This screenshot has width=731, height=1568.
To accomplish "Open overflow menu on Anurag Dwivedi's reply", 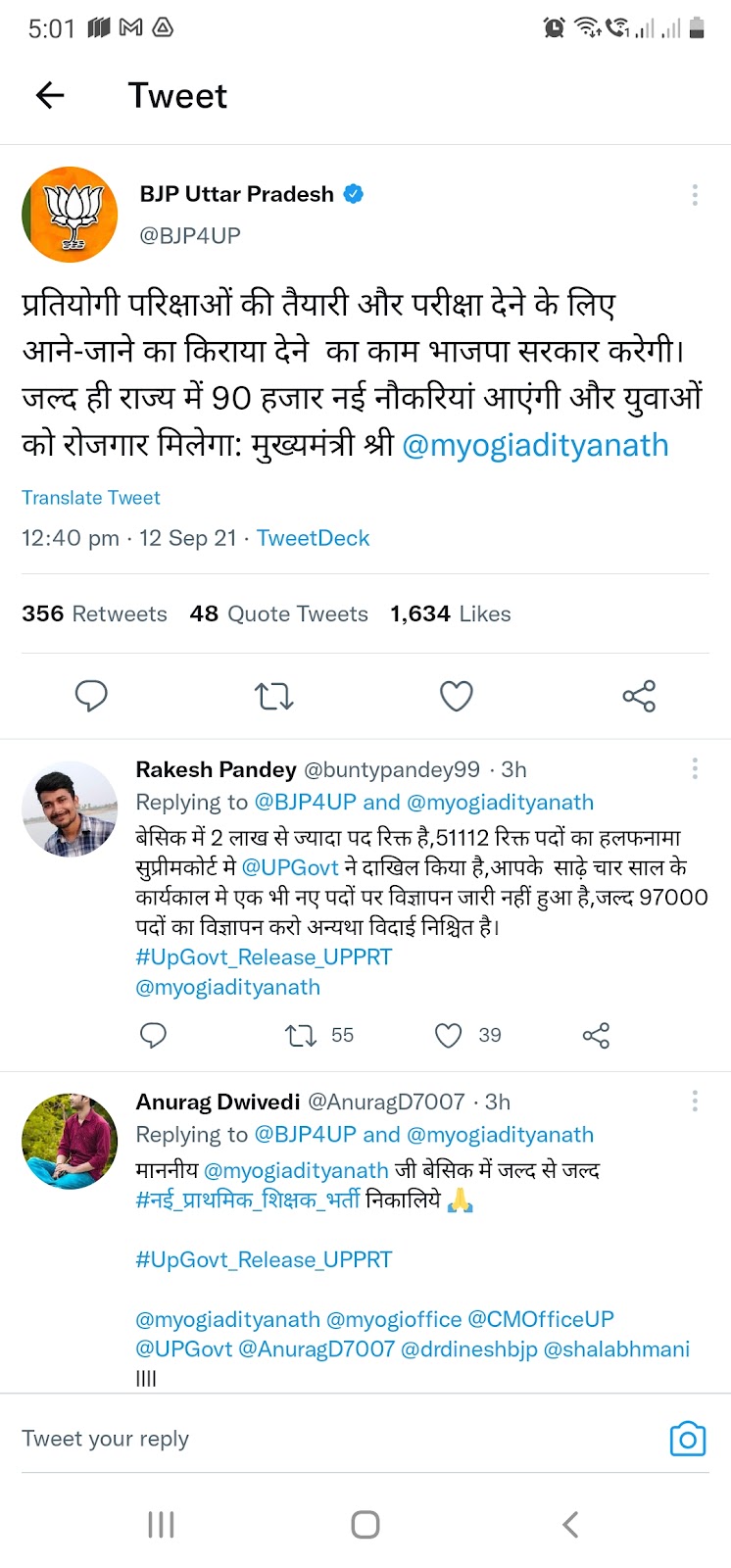I will coord(695,1101).
